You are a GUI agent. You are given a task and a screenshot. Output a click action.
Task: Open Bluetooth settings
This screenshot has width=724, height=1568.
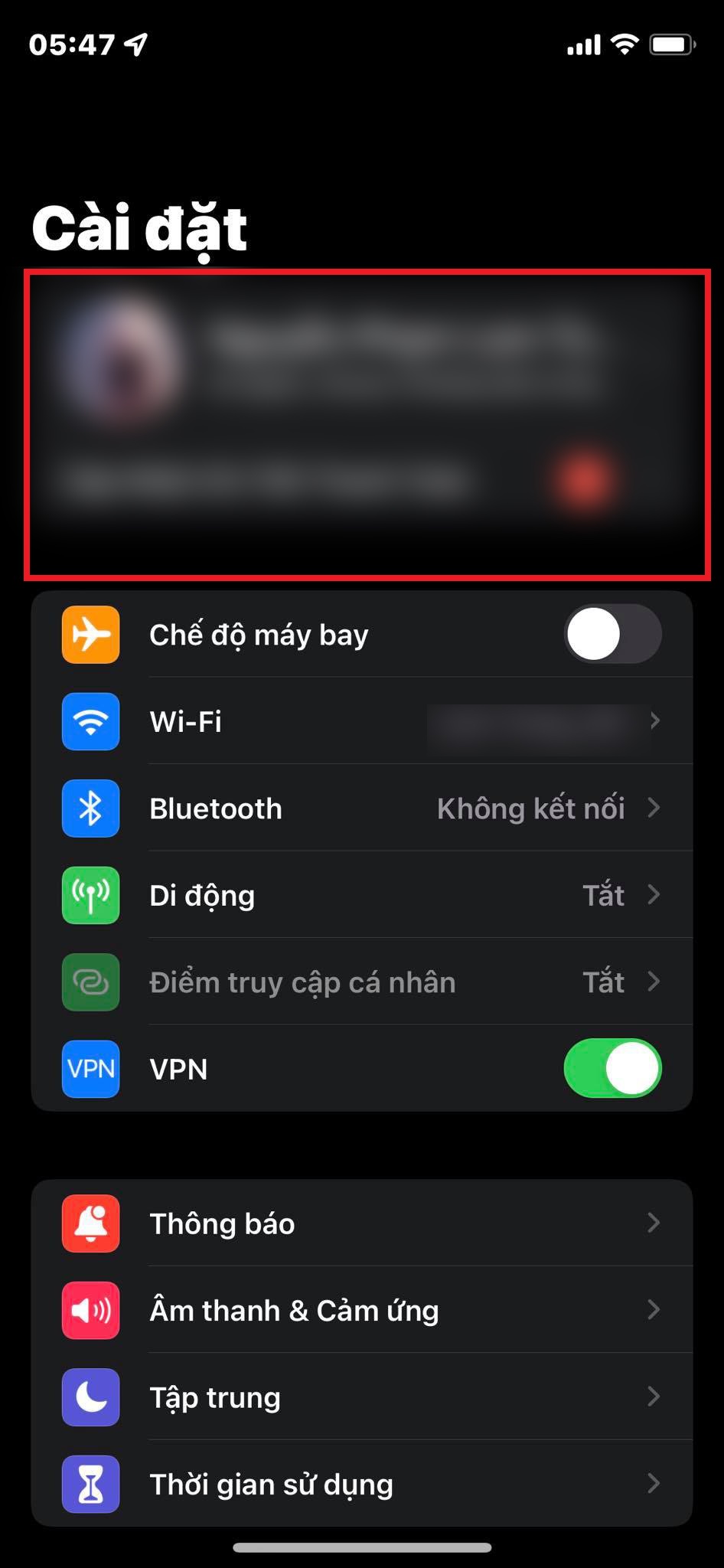click(x=362, y=808)
